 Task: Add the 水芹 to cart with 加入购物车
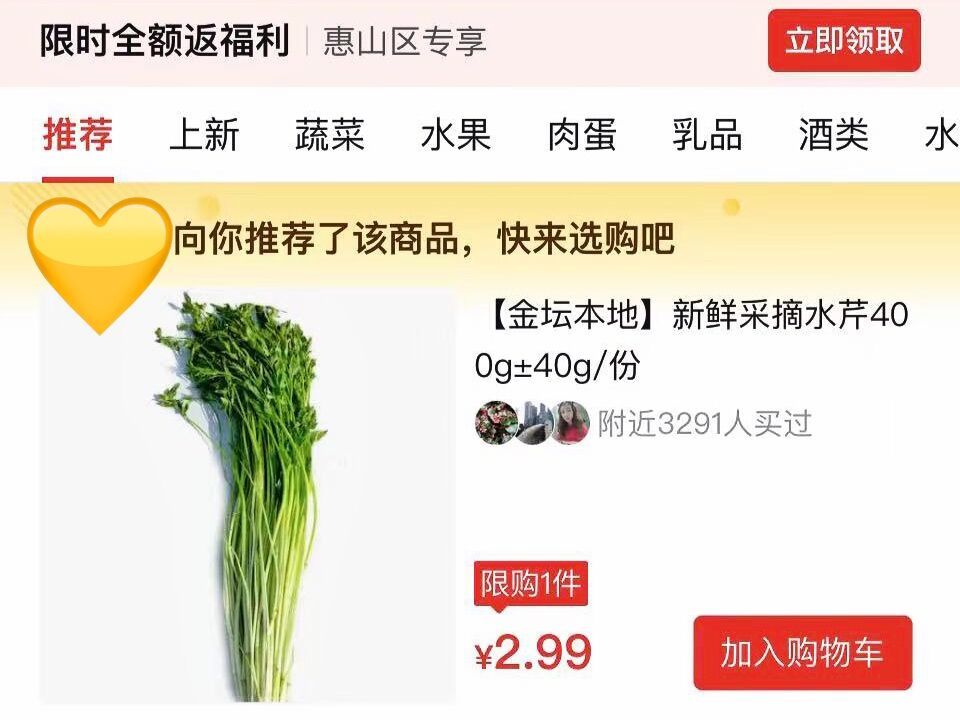[802, 653]
